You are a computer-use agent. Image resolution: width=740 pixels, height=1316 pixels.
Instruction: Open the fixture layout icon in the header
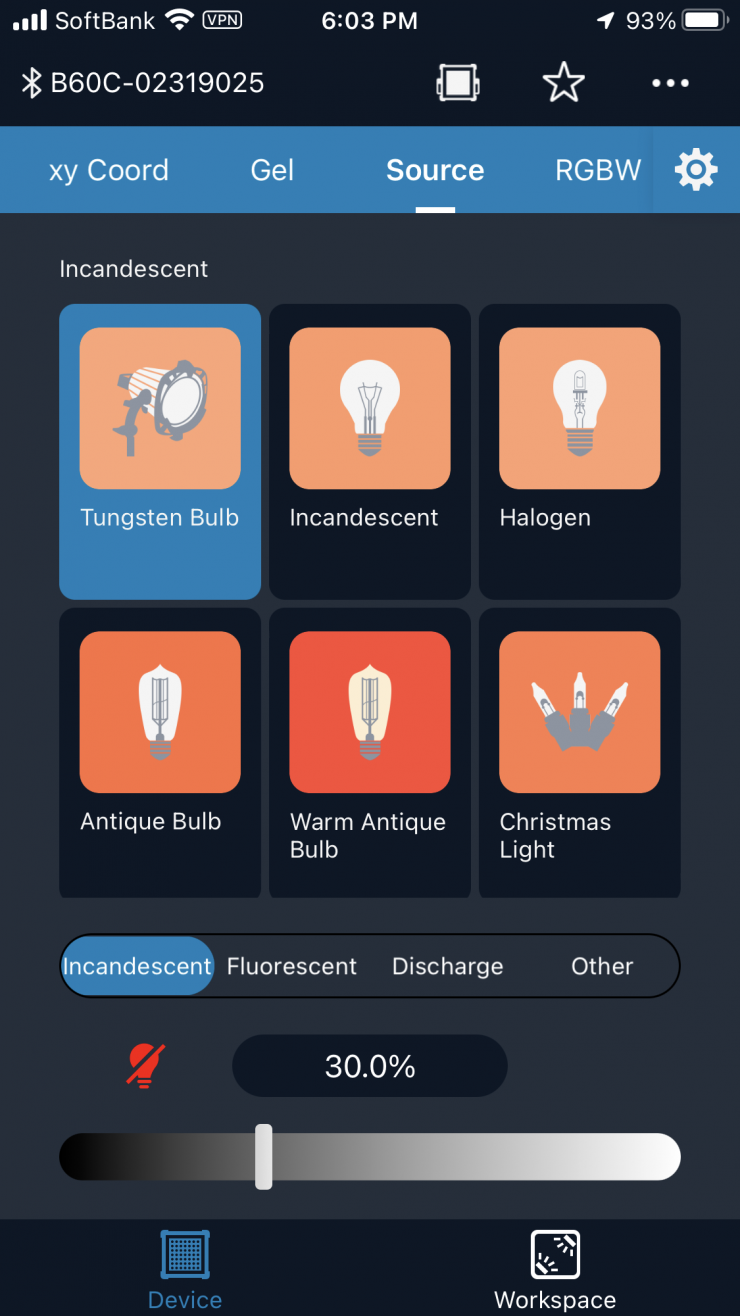pos(458,83)
